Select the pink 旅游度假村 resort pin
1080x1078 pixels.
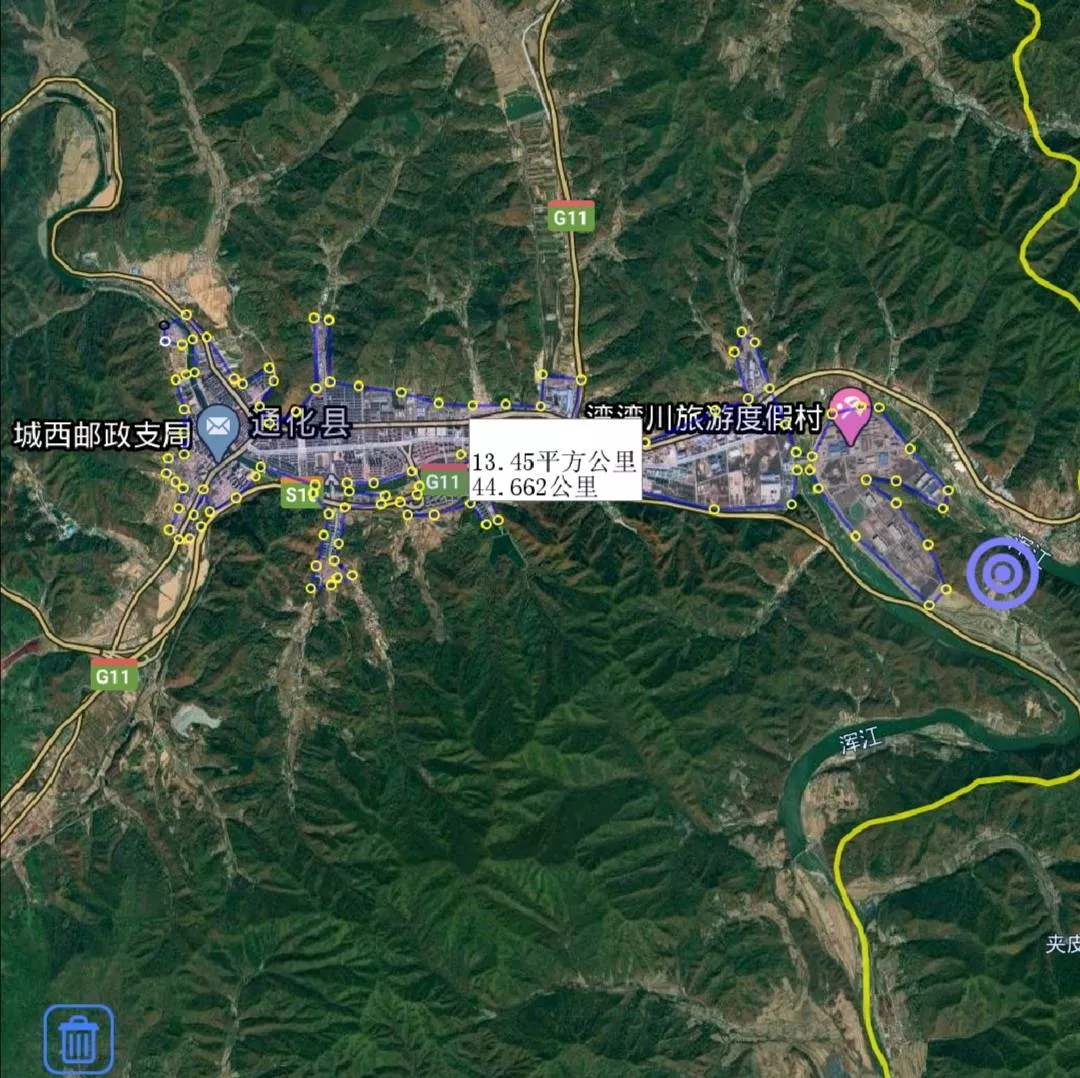pyautogui.click(x=851, y=416)
